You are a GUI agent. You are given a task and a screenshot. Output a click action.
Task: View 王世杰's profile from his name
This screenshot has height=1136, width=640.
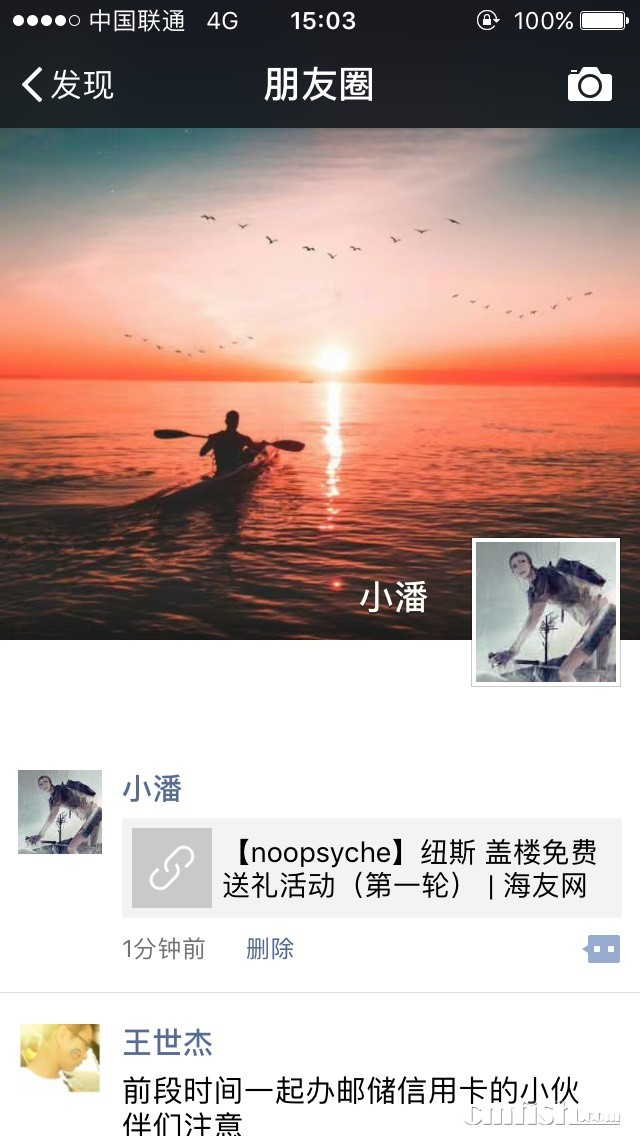click(x=168, y=1042)
